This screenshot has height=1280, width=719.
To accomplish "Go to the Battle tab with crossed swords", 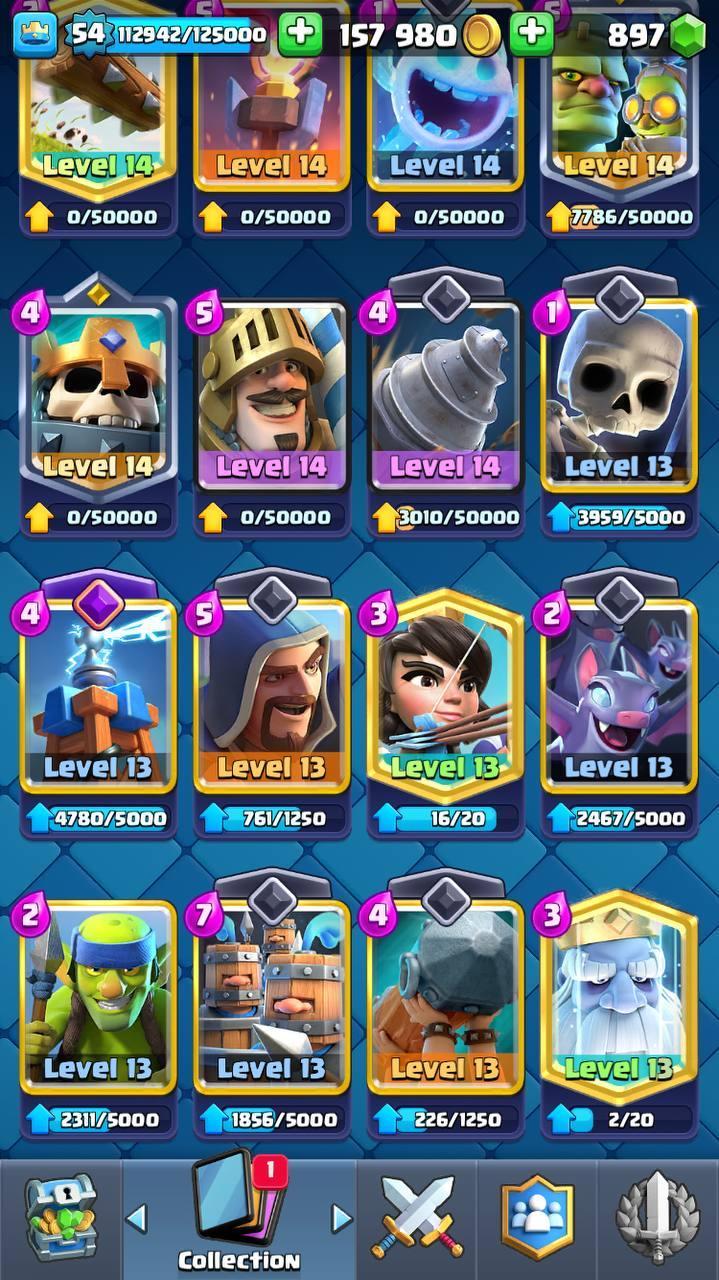I will (x=415, y=1218).
